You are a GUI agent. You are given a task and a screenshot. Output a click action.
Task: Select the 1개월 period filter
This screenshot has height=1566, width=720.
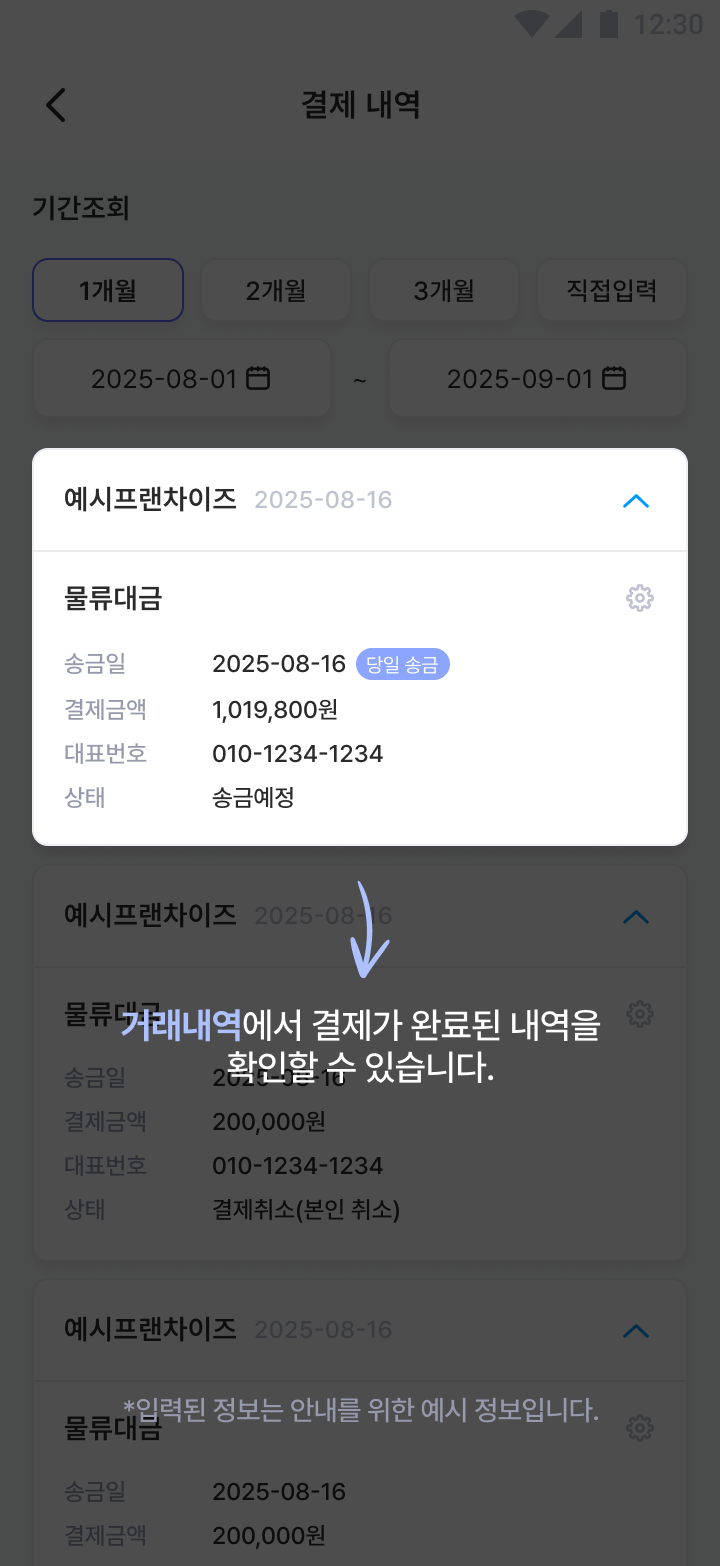[x=108, y=291]
